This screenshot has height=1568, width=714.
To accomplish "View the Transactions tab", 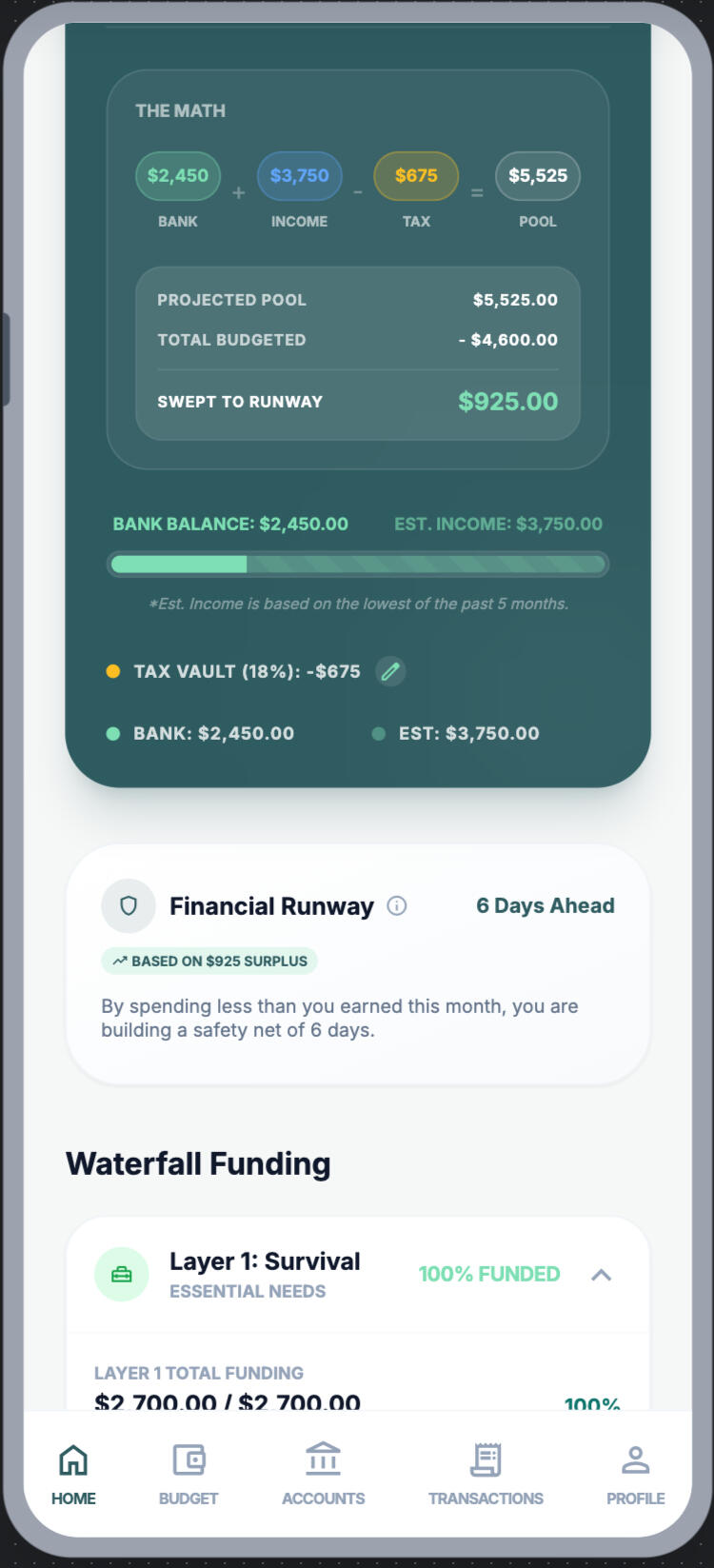I will pos(486,1473).
